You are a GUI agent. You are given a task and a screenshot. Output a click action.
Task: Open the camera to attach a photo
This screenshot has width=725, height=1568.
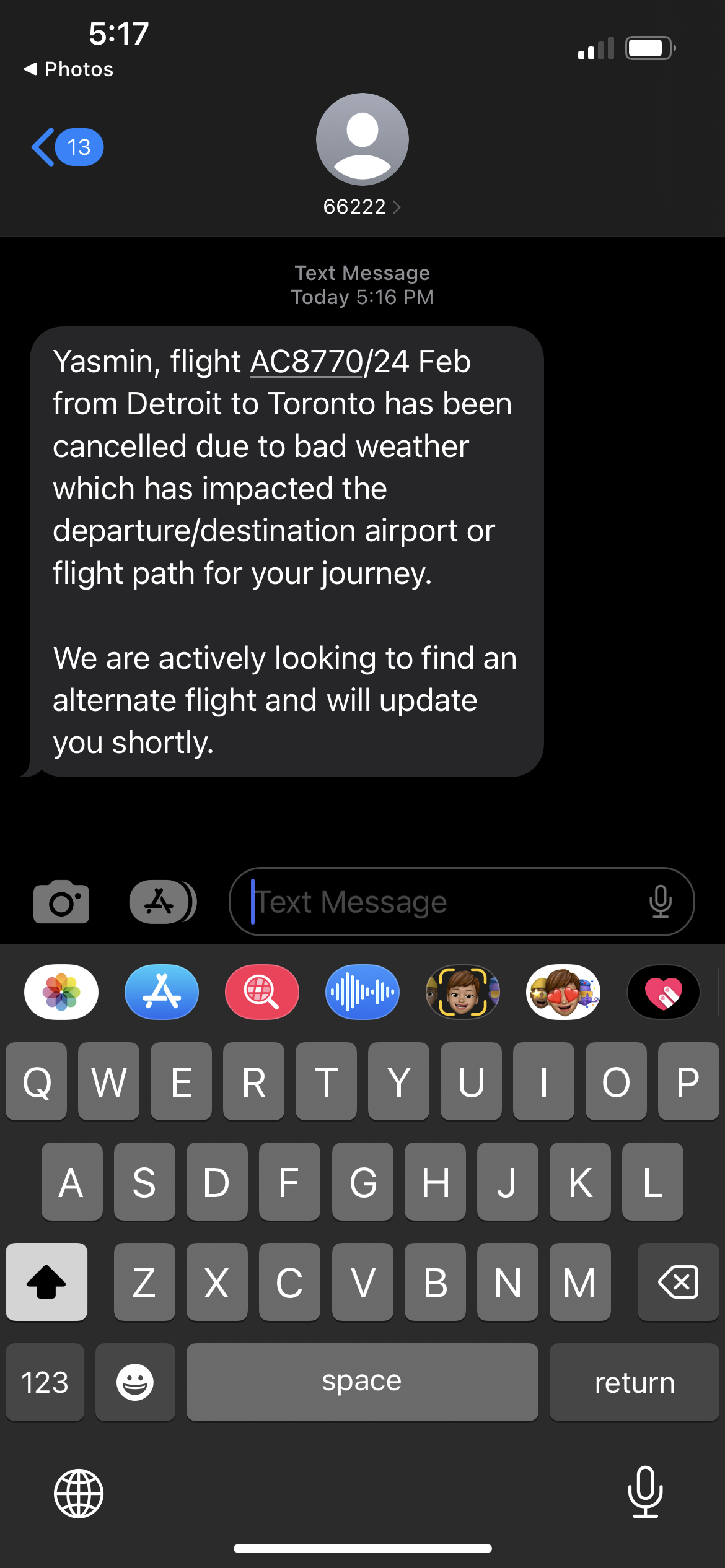point(61,902)
